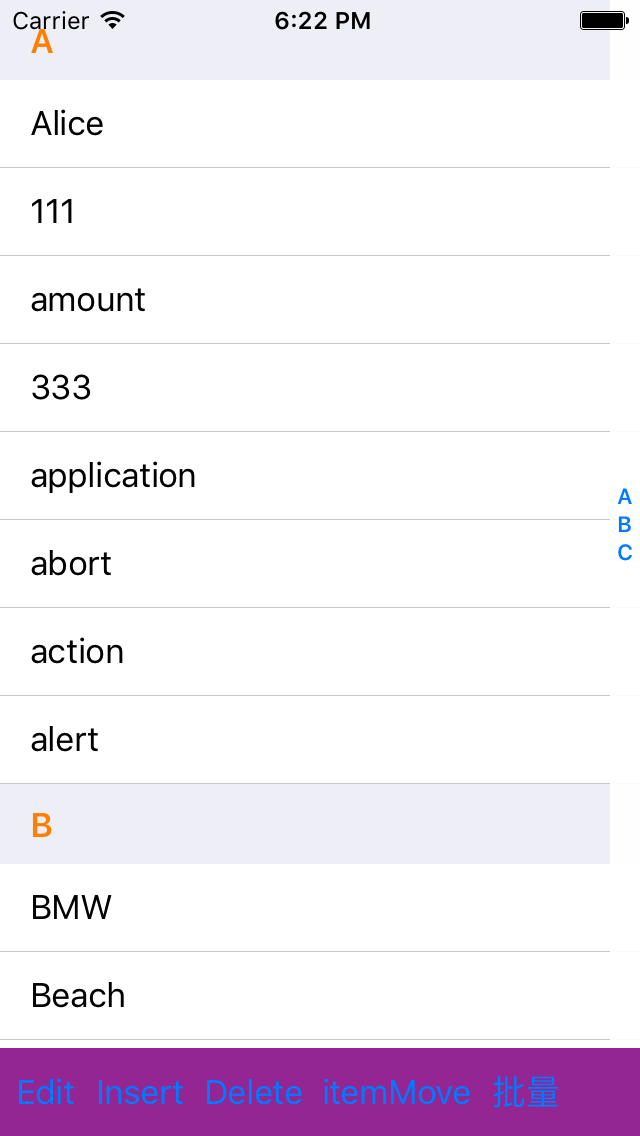Jump to section B in index
Screen dimensions: 640x1136
pos(625,525)
